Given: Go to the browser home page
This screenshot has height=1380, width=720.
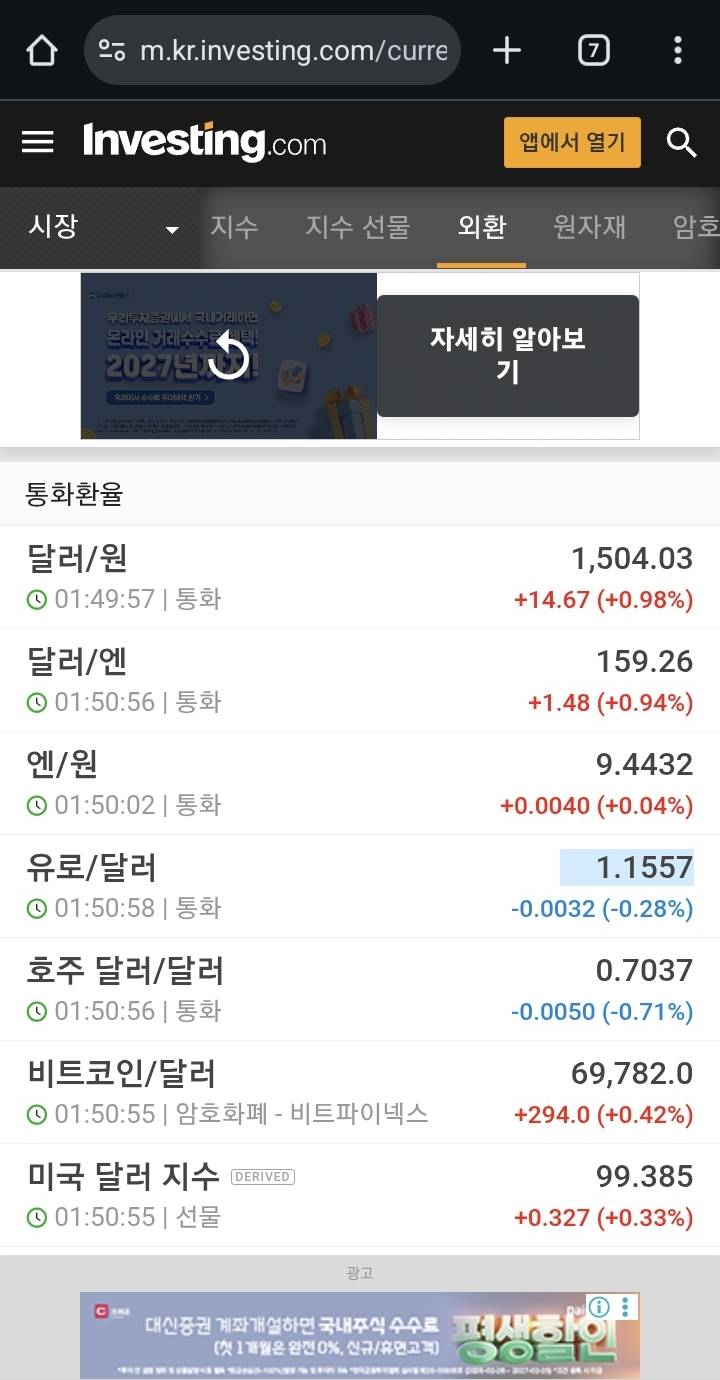Looking at the screenshot, I should pos(42,50).
